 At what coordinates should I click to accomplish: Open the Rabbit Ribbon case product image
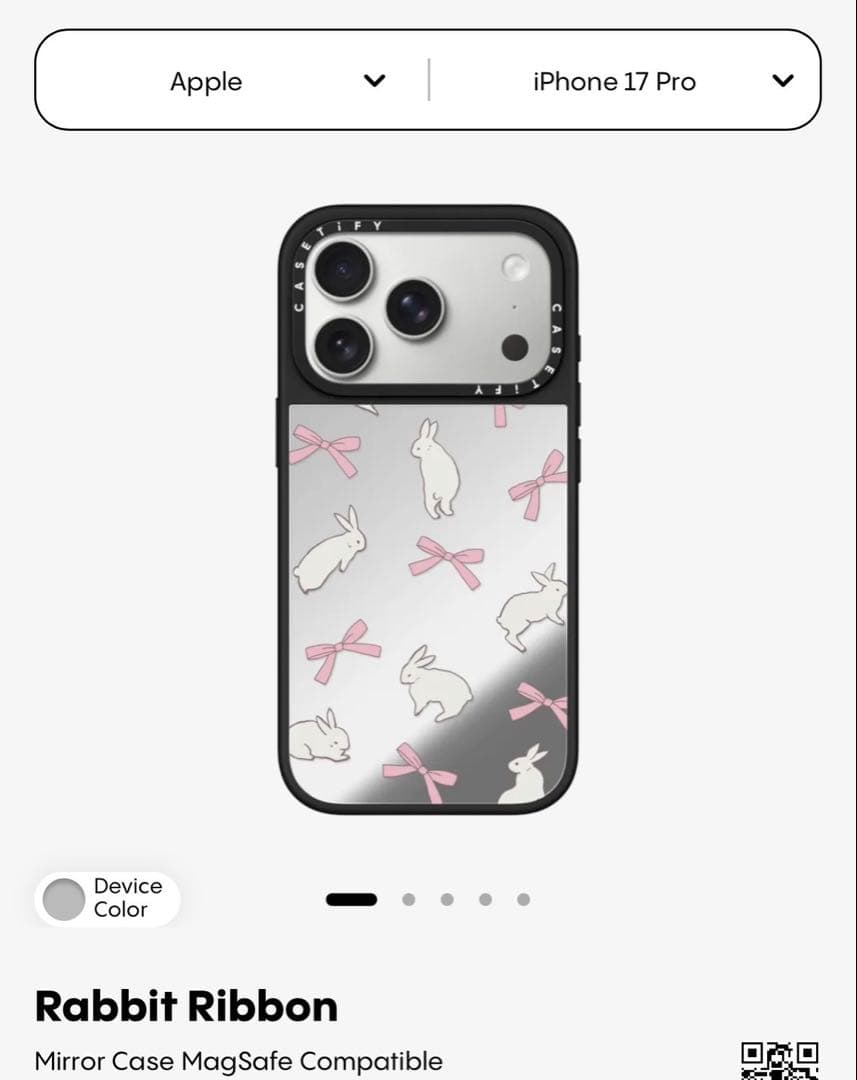pyautogui.click(x=428, y=510)
